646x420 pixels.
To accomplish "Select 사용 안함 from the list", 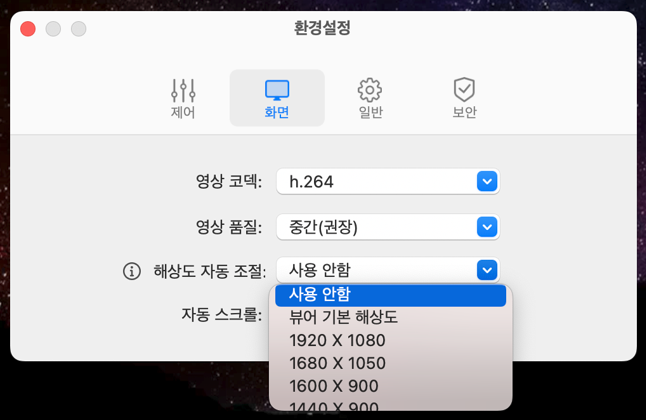I will [390, 295].
